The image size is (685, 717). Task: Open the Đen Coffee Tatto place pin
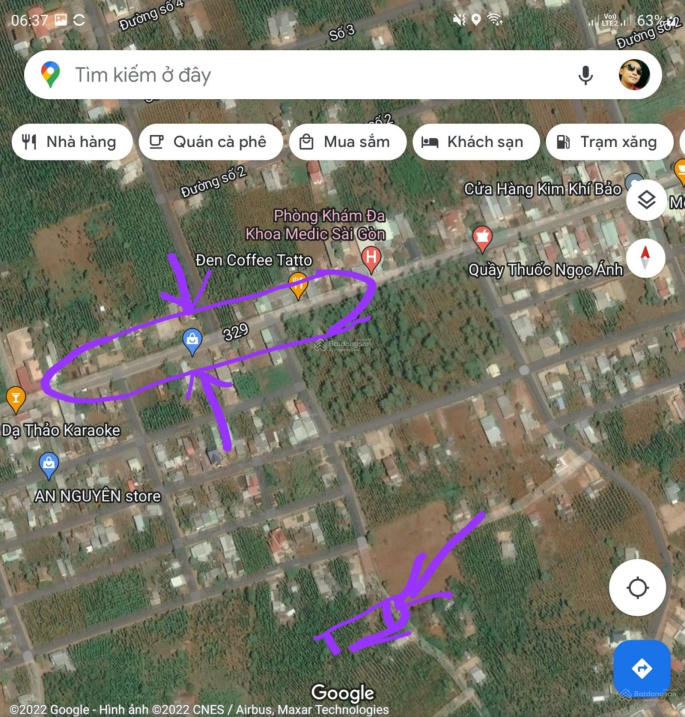298,287
